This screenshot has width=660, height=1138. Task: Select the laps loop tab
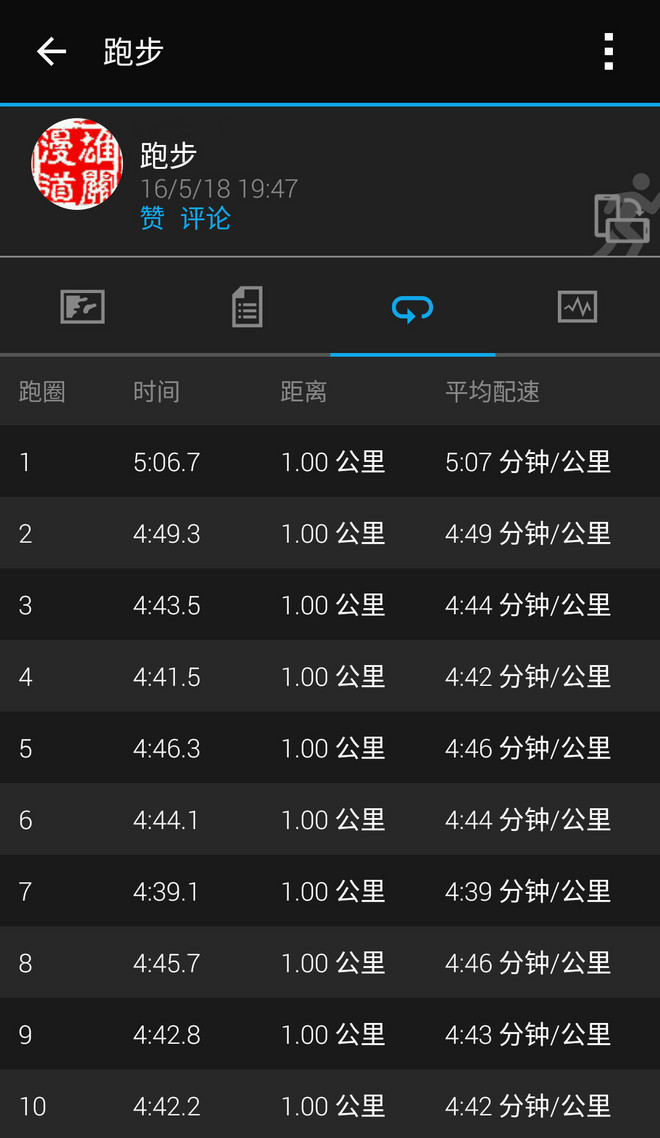(x=412, y=309)
